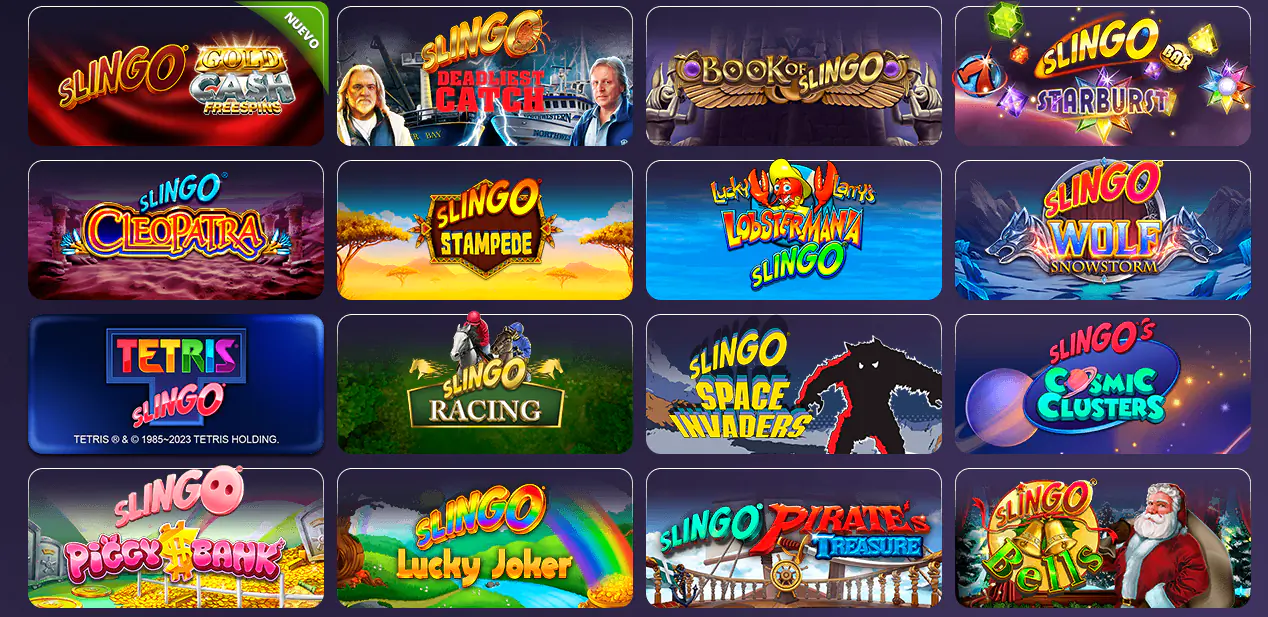Launch Slingo Wolf Snowstorm game

(x=1103, y=230)
